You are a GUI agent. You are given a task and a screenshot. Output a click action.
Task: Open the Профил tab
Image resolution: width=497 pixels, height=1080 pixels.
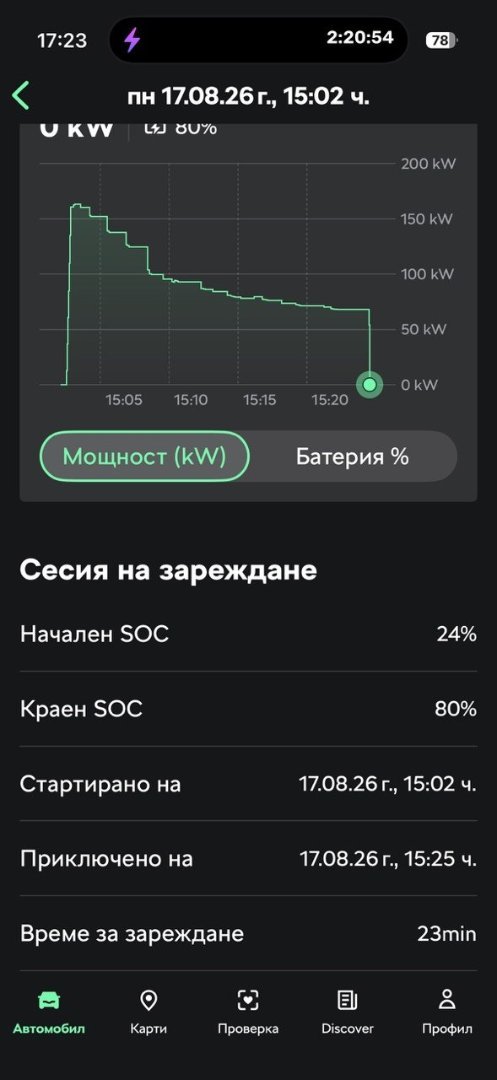coord(447,1012)
